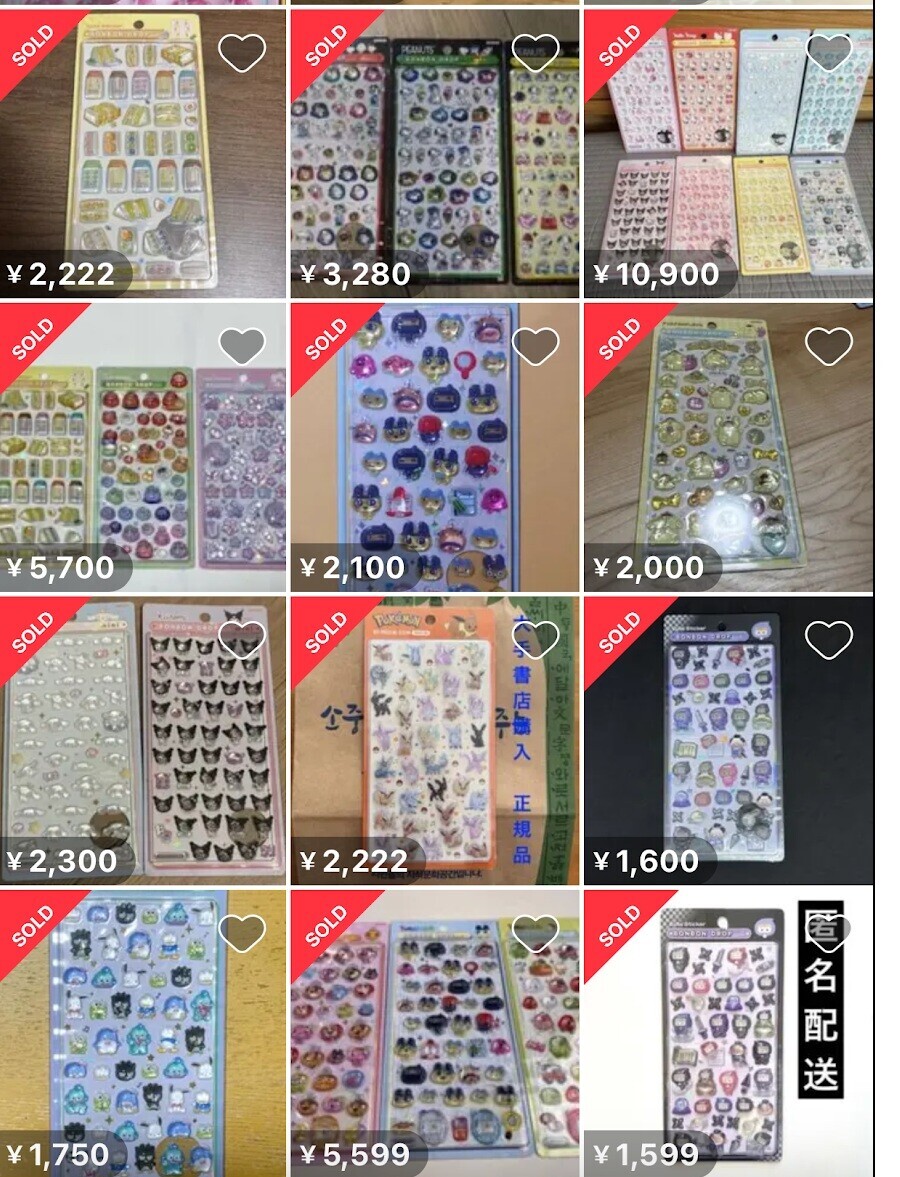
Task: Open the sold listing priced ¥10,900
Action: coord(728,160)
